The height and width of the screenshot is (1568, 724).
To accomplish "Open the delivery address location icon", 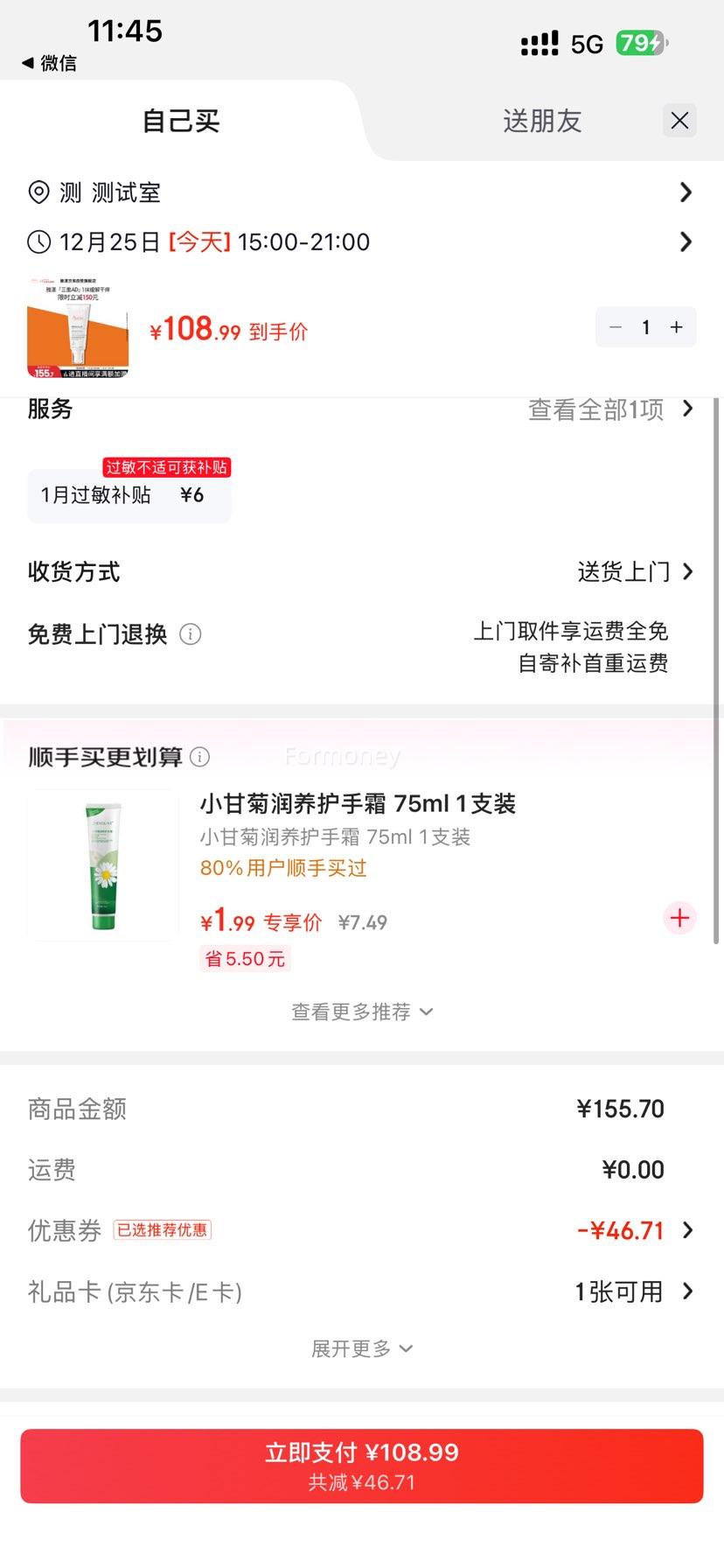I will point(38,192).
